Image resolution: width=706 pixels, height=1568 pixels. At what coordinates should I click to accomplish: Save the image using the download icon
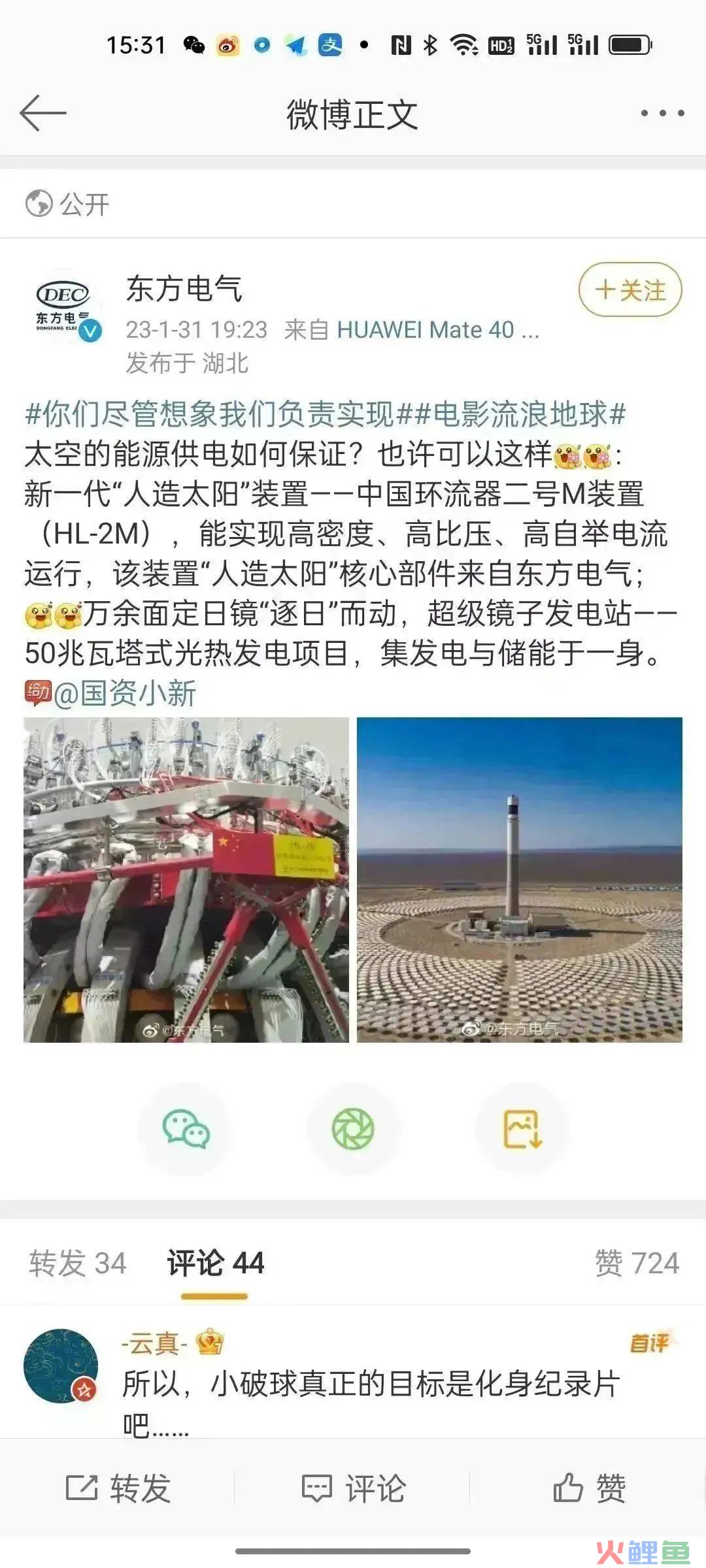point(522,1128)
